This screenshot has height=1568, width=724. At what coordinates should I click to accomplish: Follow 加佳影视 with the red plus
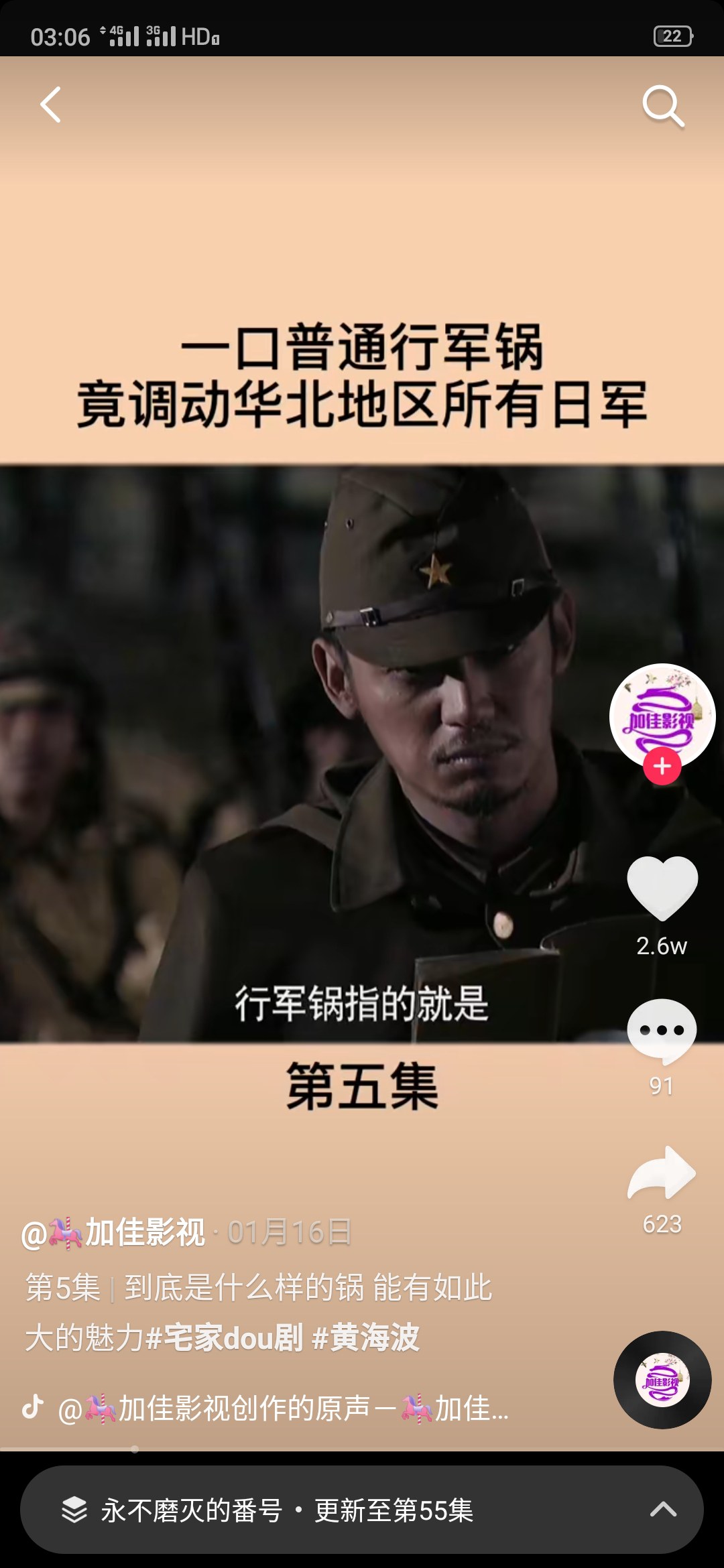point(662,767)
